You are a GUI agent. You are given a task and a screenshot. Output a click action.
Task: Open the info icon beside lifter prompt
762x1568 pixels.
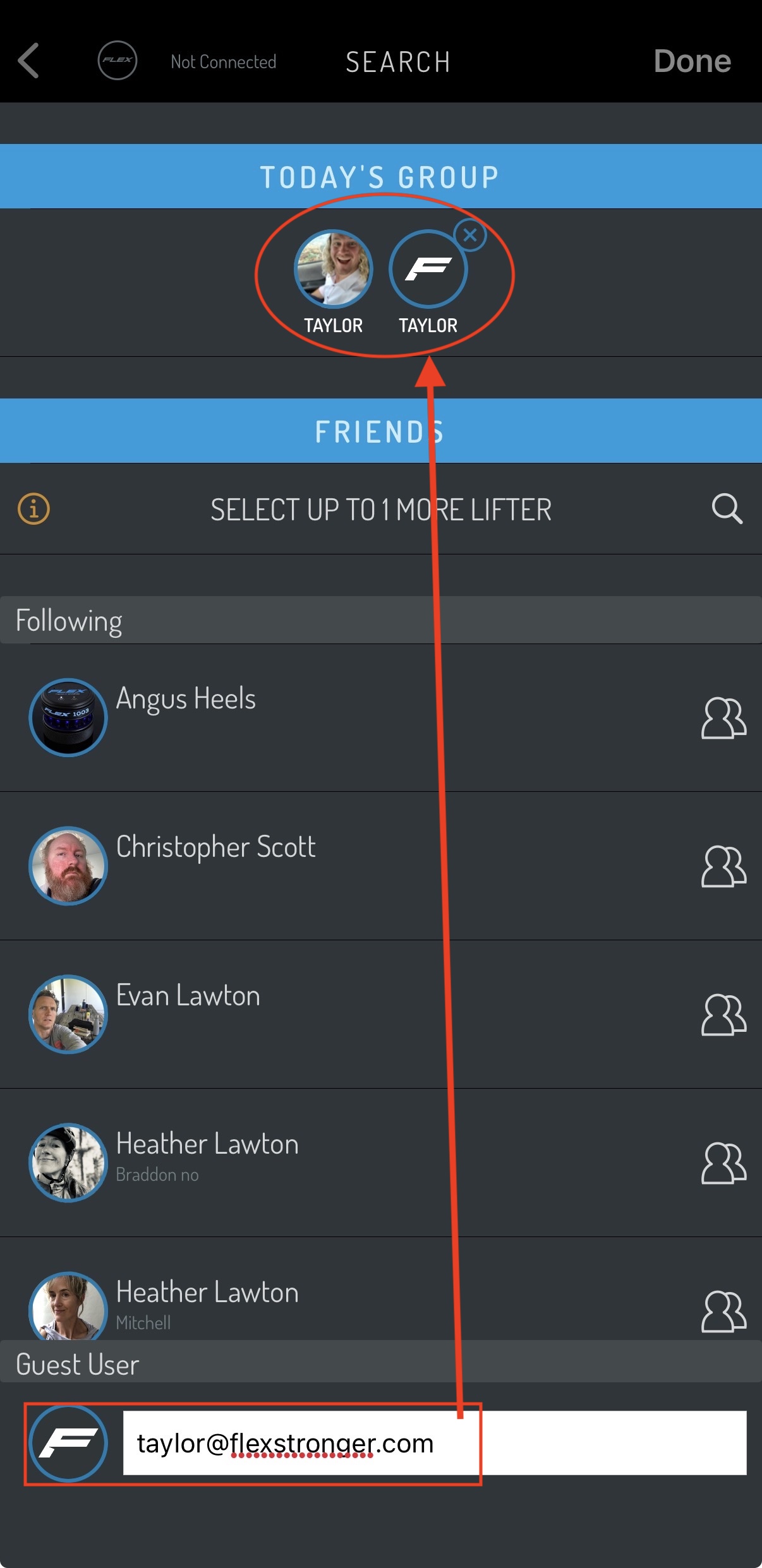point(33,508)
